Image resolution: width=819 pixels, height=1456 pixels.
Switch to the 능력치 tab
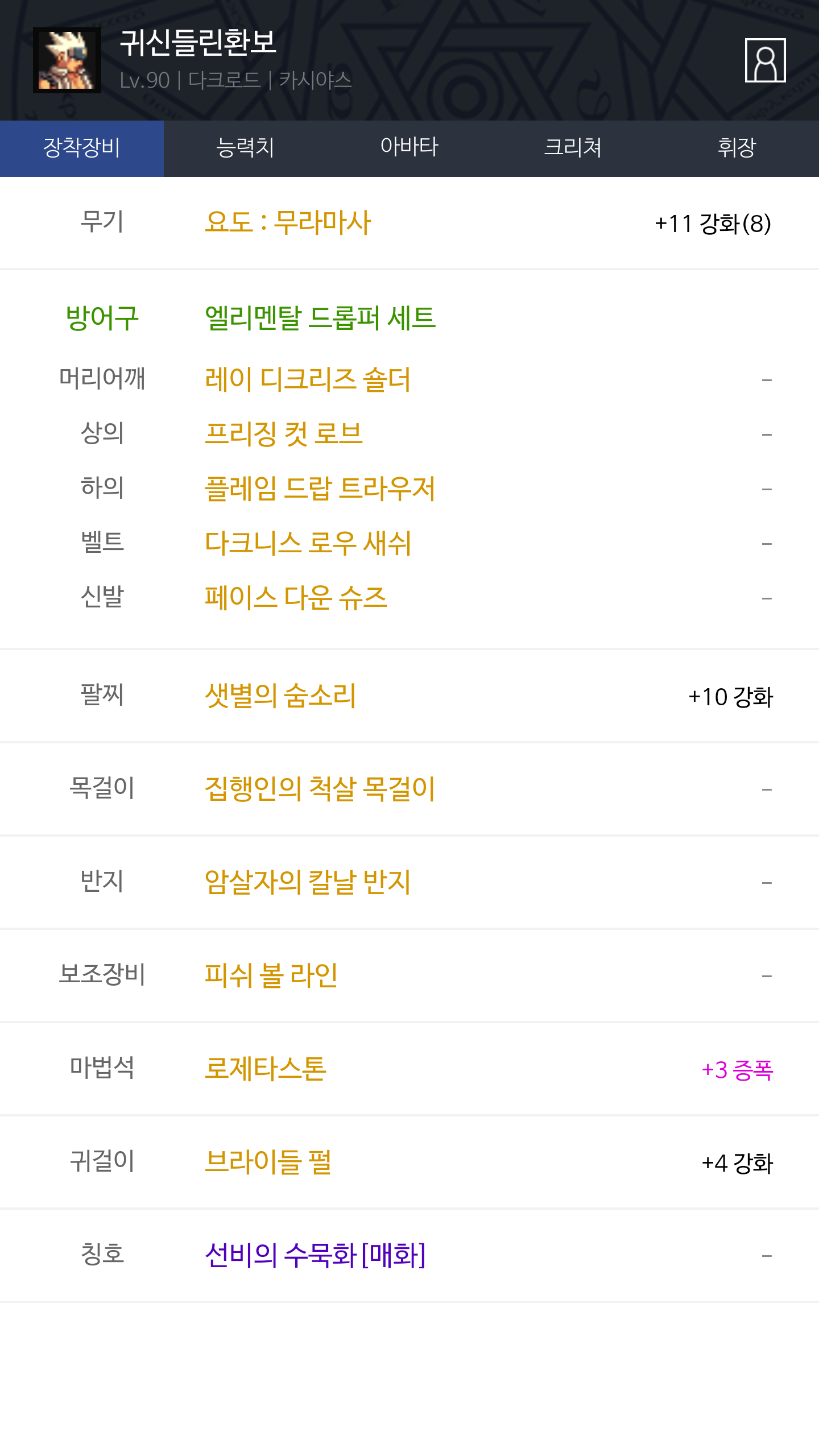coord(246,148)
